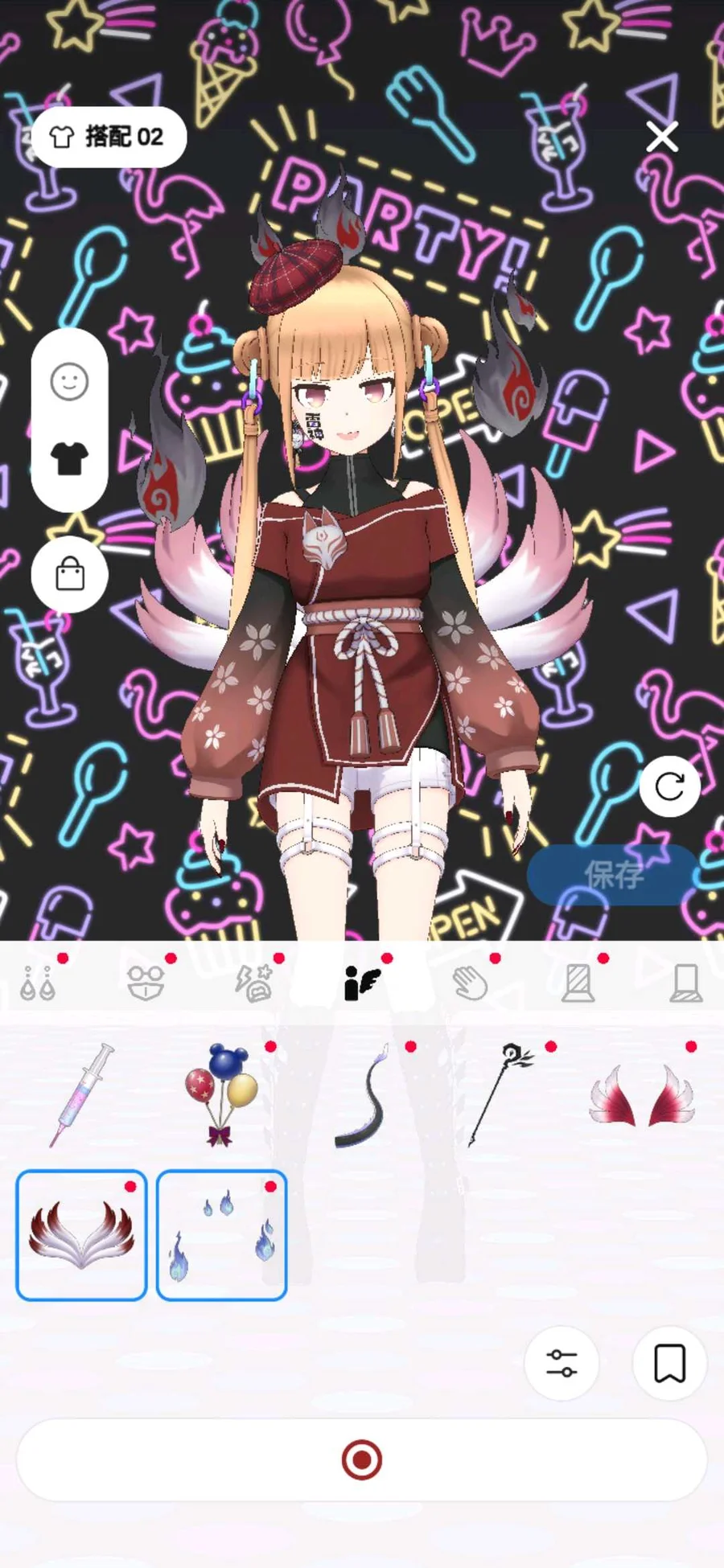This screenshot has height=1568, width=724.
Task: Select the balloon bundle accessory
Action: (221, 1095)
